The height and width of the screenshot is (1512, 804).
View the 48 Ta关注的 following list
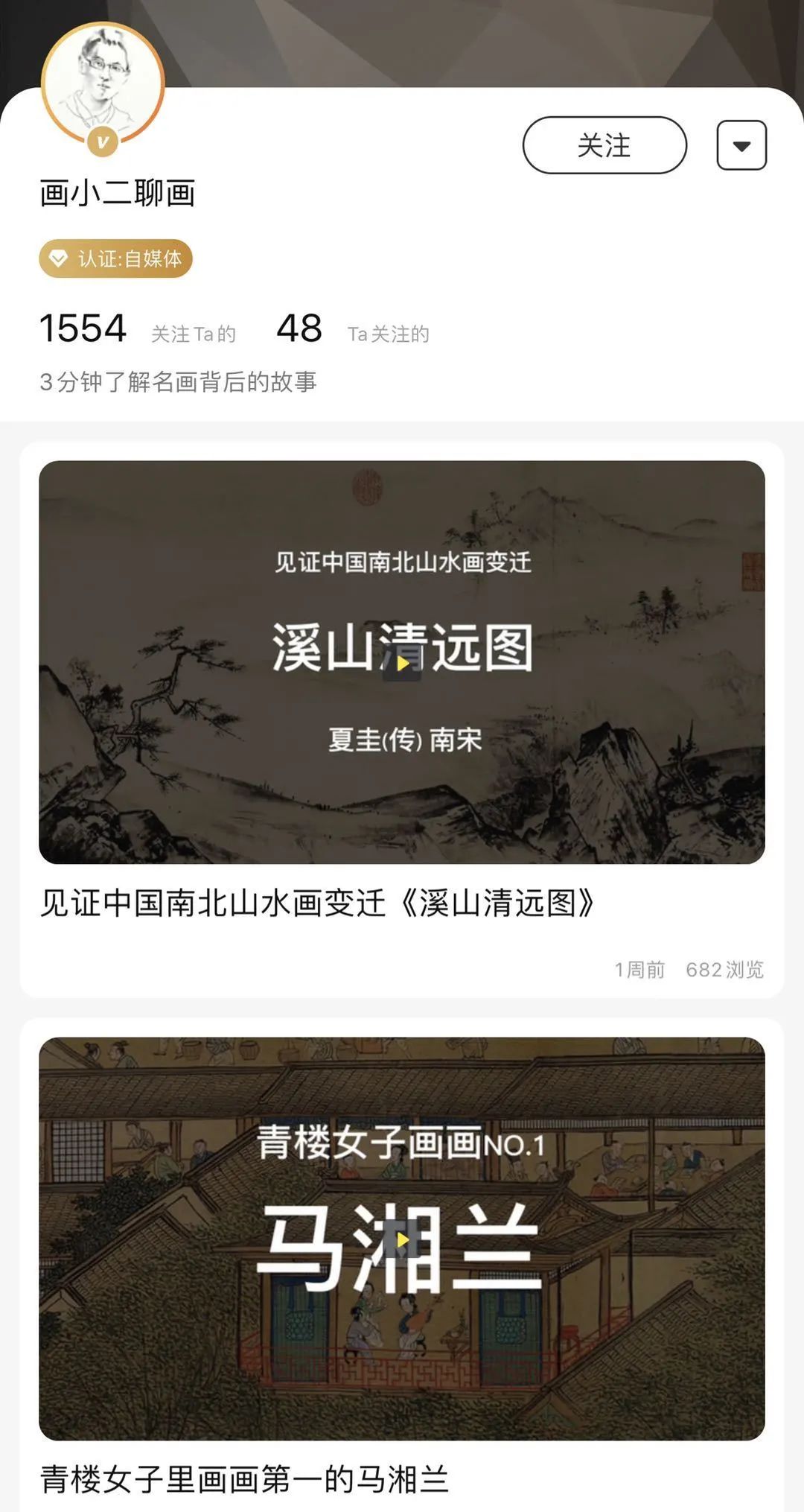click(352, 329)
